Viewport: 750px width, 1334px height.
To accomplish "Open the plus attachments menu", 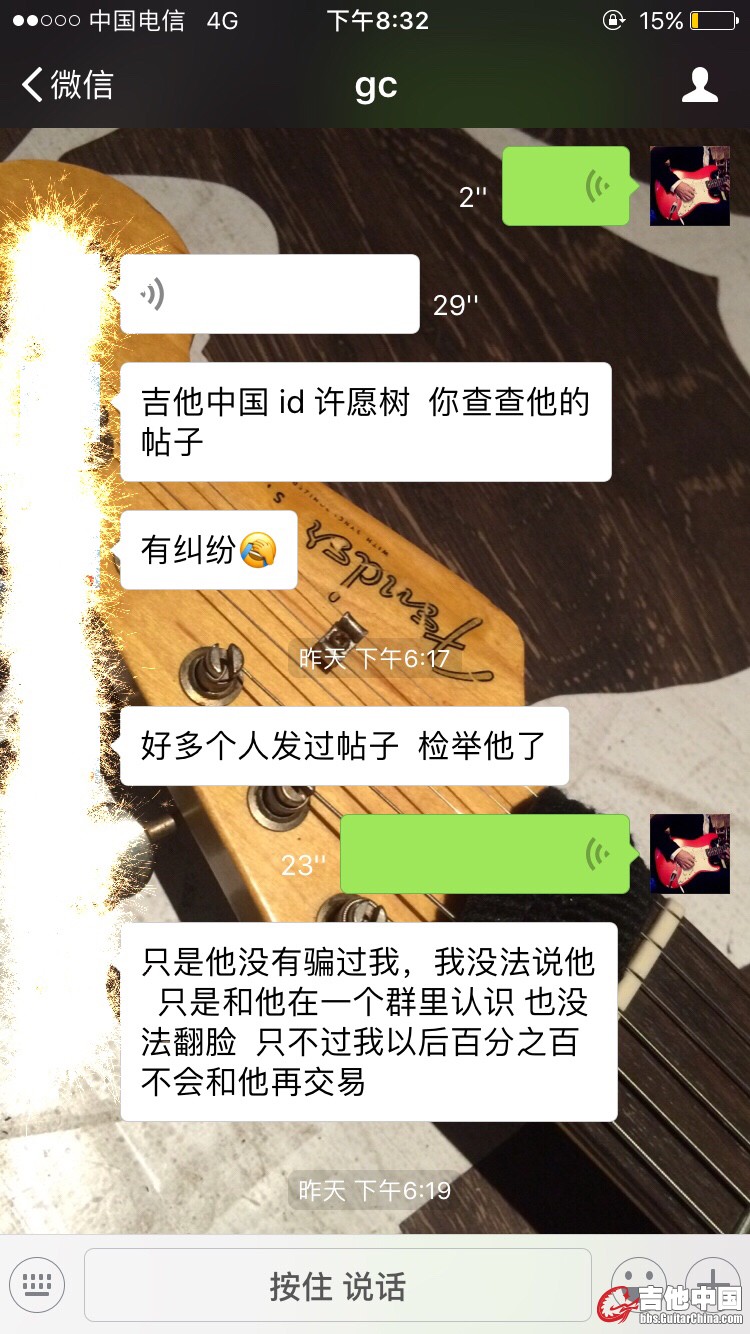I will [712, 1281].
